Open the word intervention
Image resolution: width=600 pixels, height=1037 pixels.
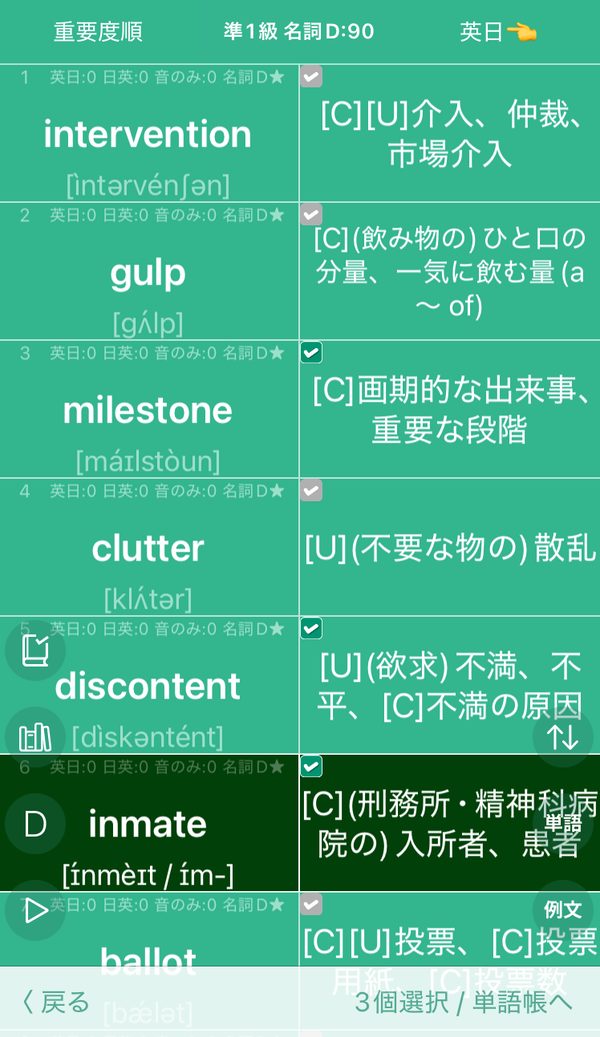(148, 134)
